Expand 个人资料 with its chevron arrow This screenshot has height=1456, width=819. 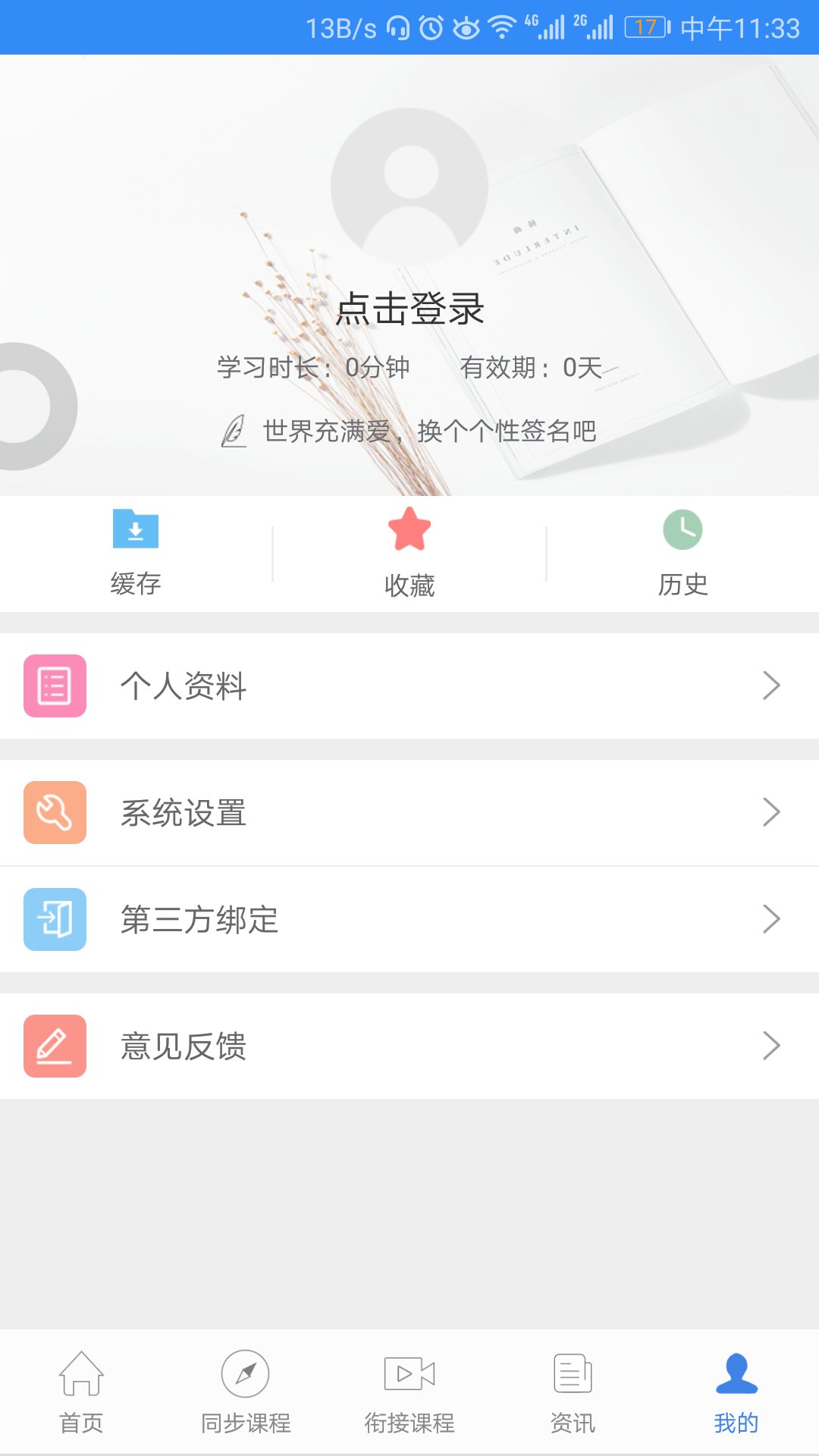(x=772, y=686)
